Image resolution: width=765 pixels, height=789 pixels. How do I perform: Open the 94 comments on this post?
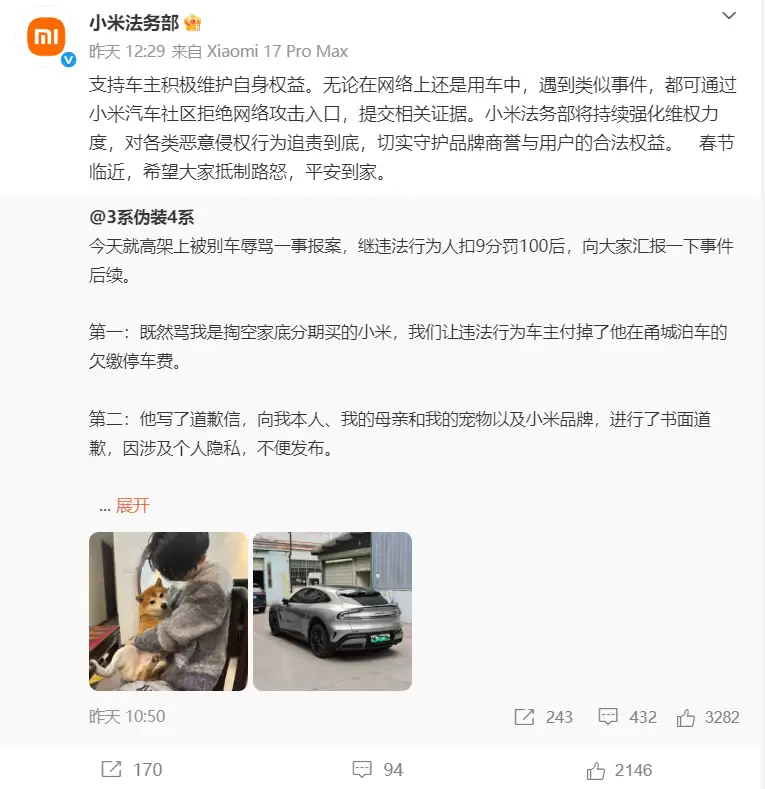click(x=378, y=769)
